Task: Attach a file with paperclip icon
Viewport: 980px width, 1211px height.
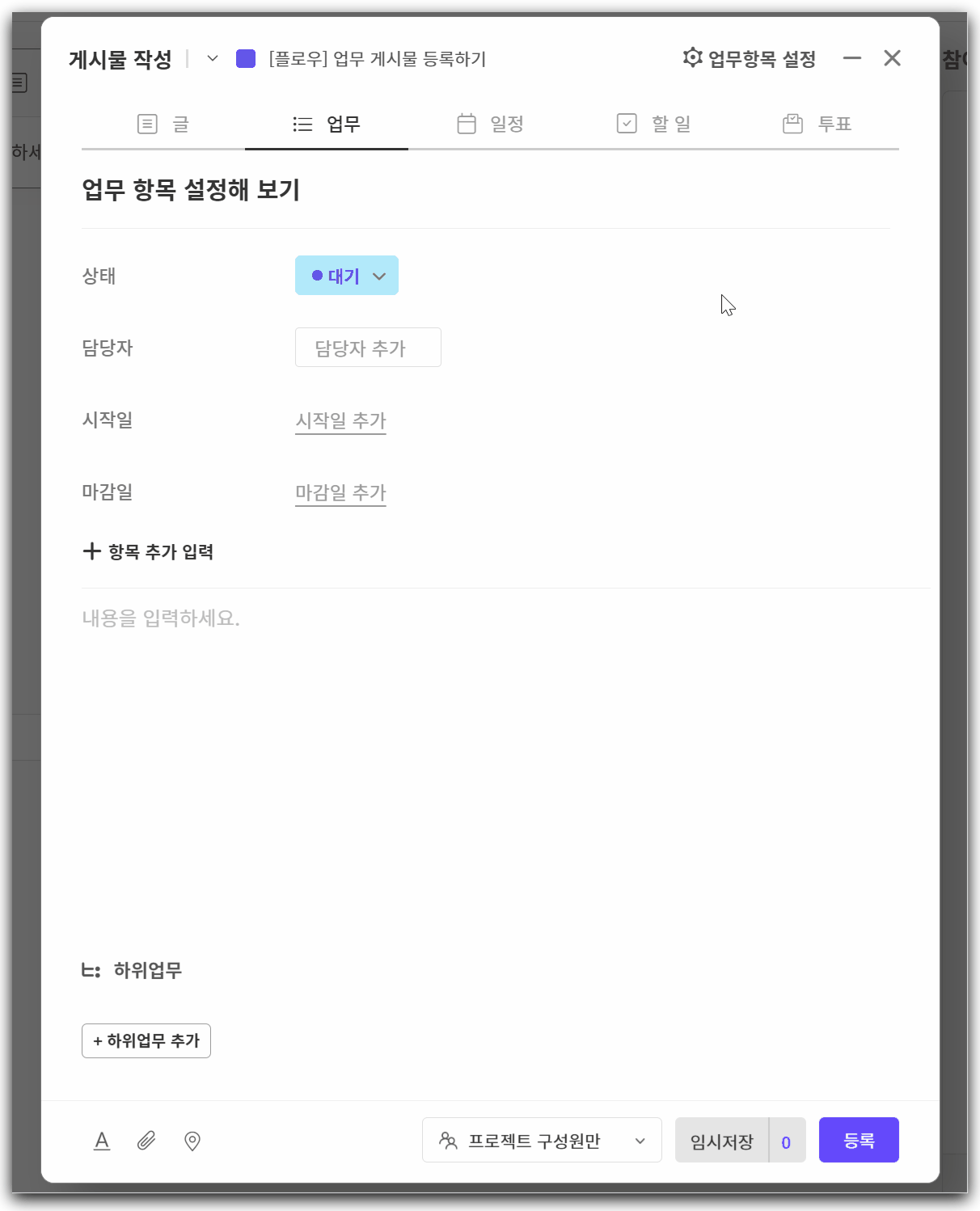Action: 146,1141
